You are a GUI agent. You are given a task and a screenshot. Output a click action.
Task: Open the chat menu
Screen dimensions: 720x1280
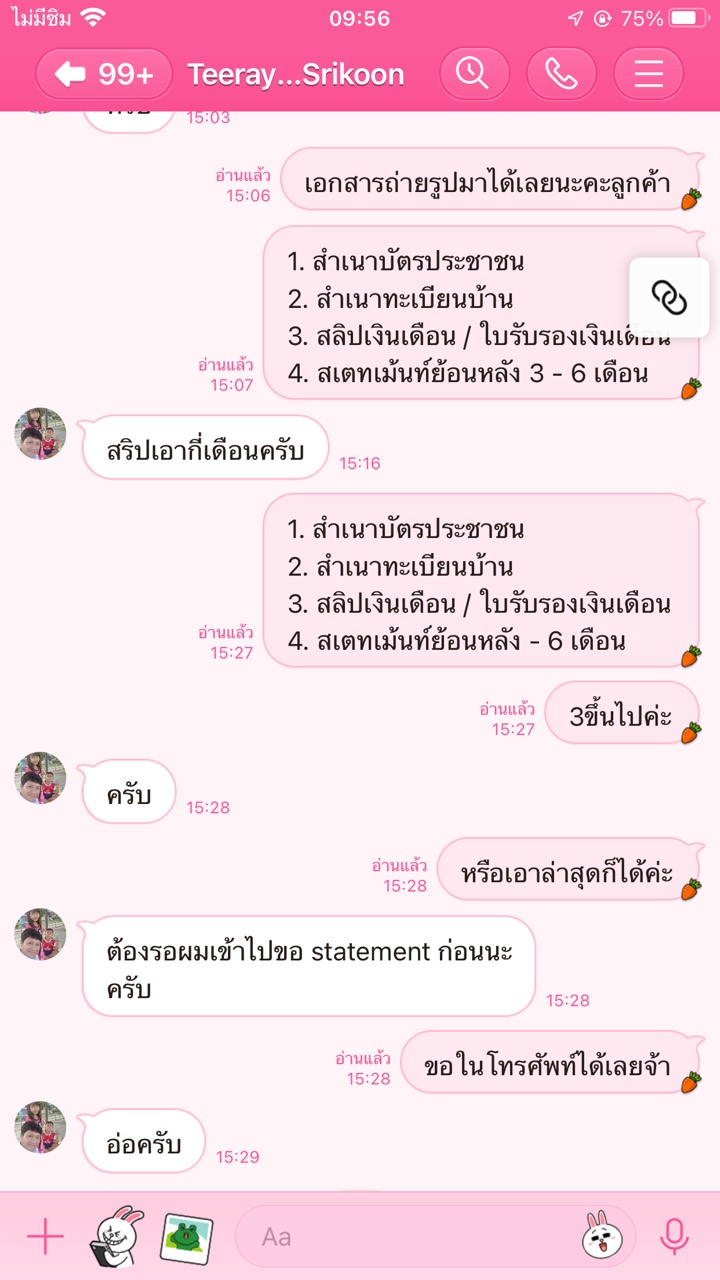[x=648, y=74]
